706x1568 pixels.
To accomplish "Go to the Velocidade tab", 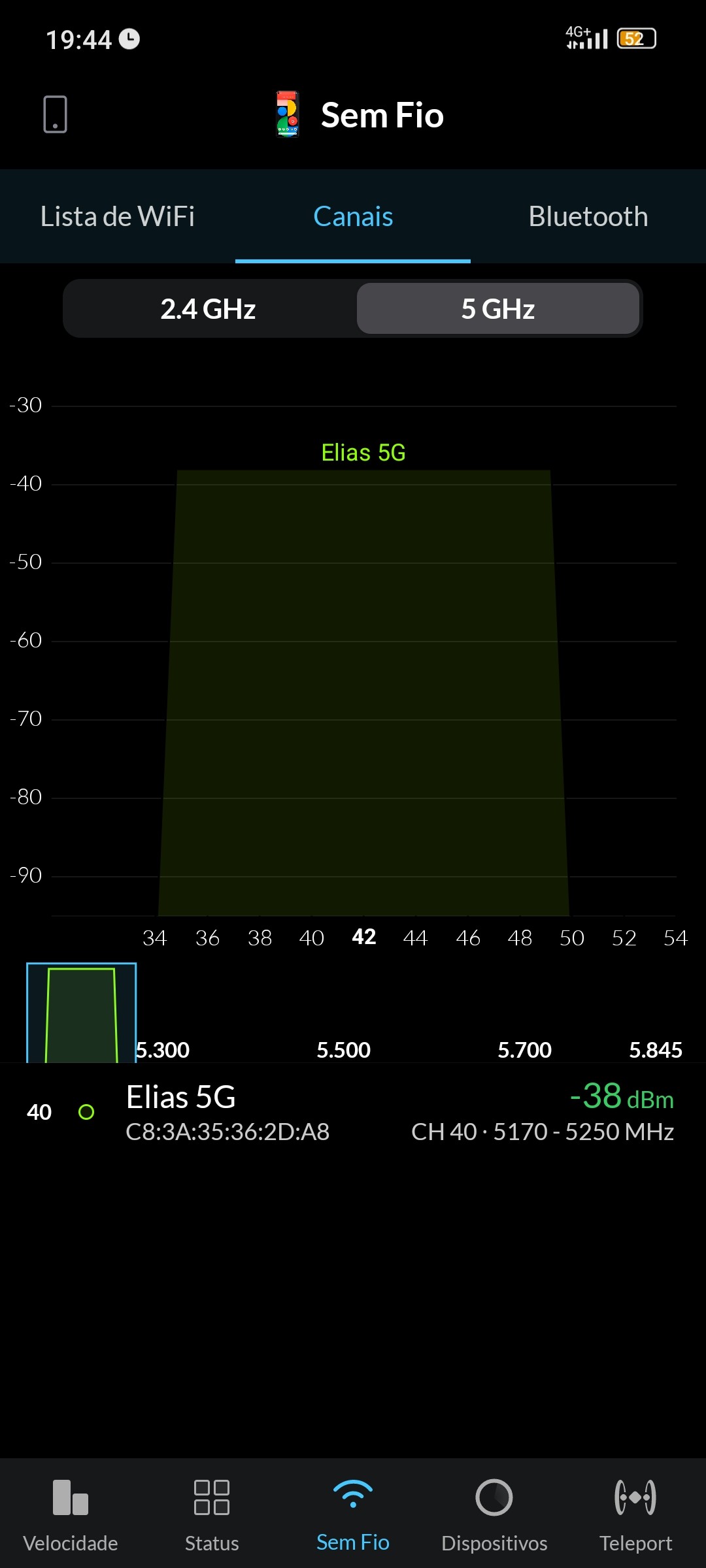I will 71,1513.
